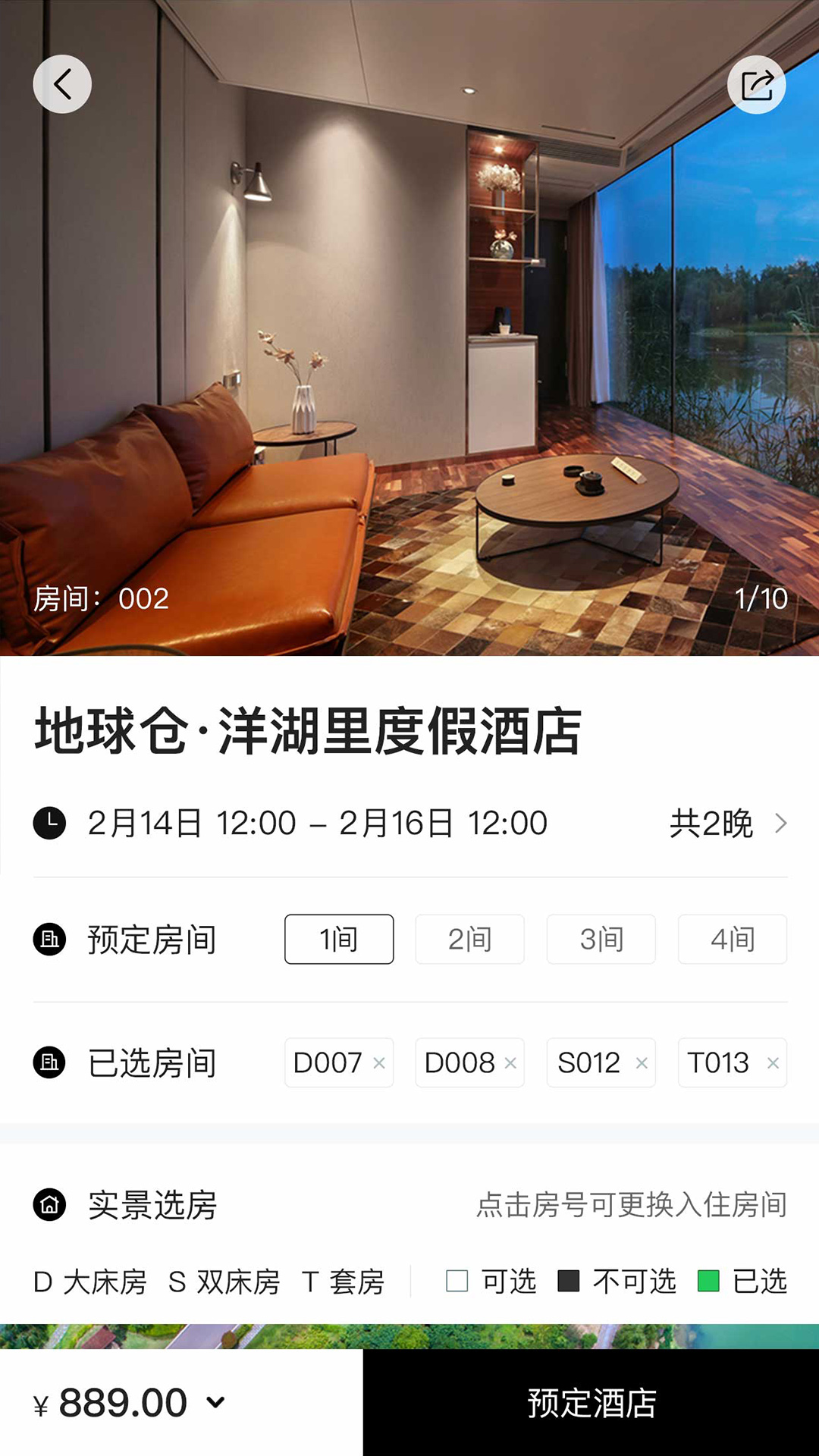Expand the stay dates with the right chevron
Screen dimensions: 819x1456
(x=781, y=823)
